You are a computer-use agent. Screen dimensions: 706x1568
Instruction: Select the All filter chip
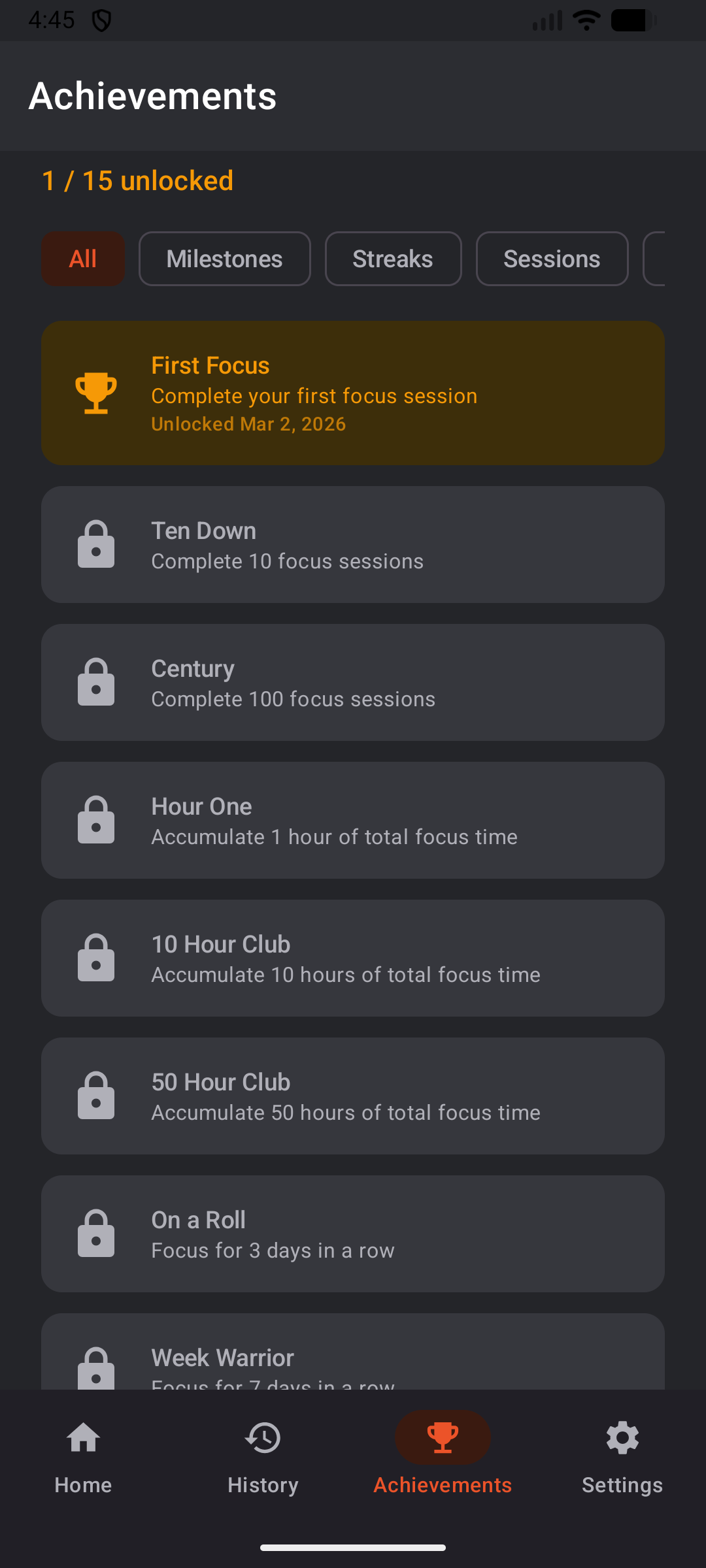tap(83, 259)
